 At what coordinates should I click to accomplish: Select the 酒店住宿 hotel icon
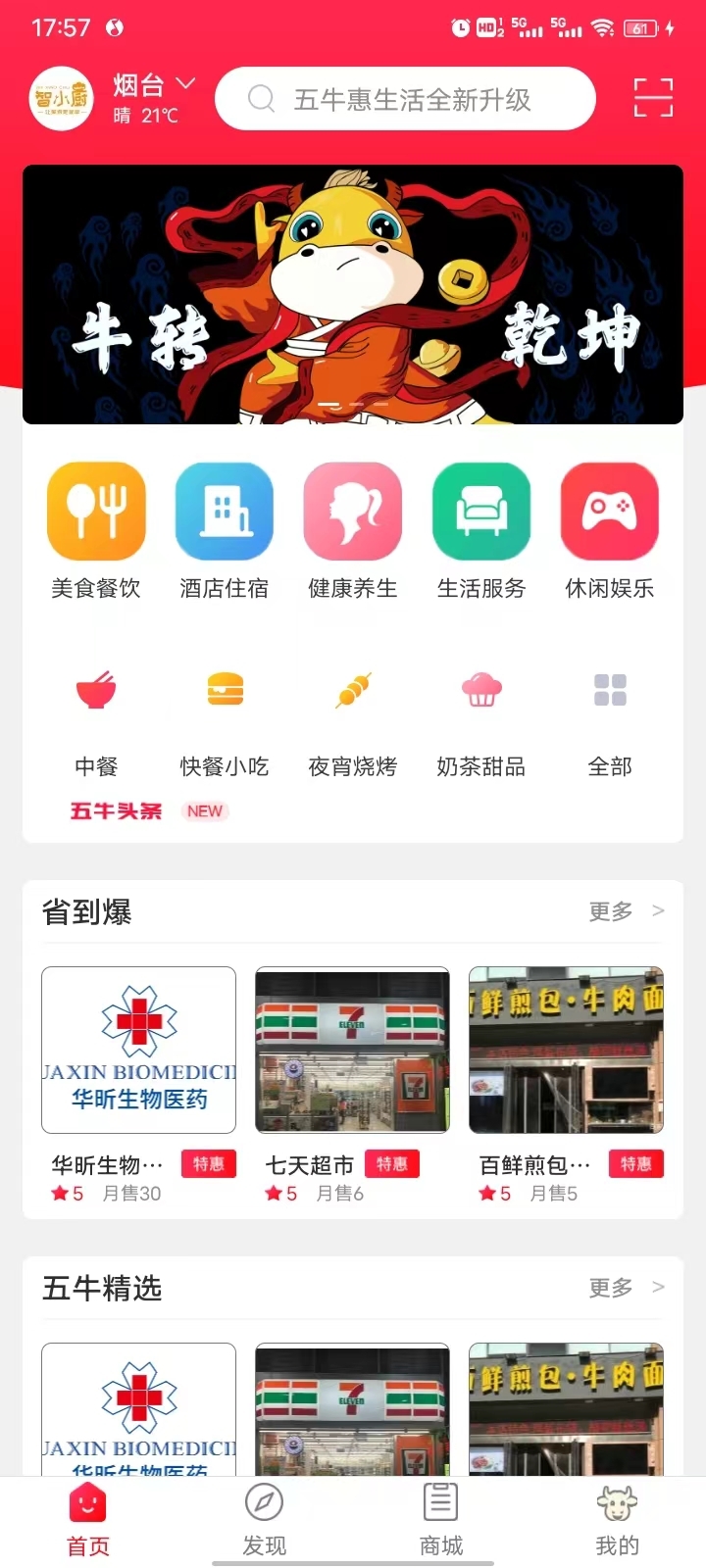[225, 511]
